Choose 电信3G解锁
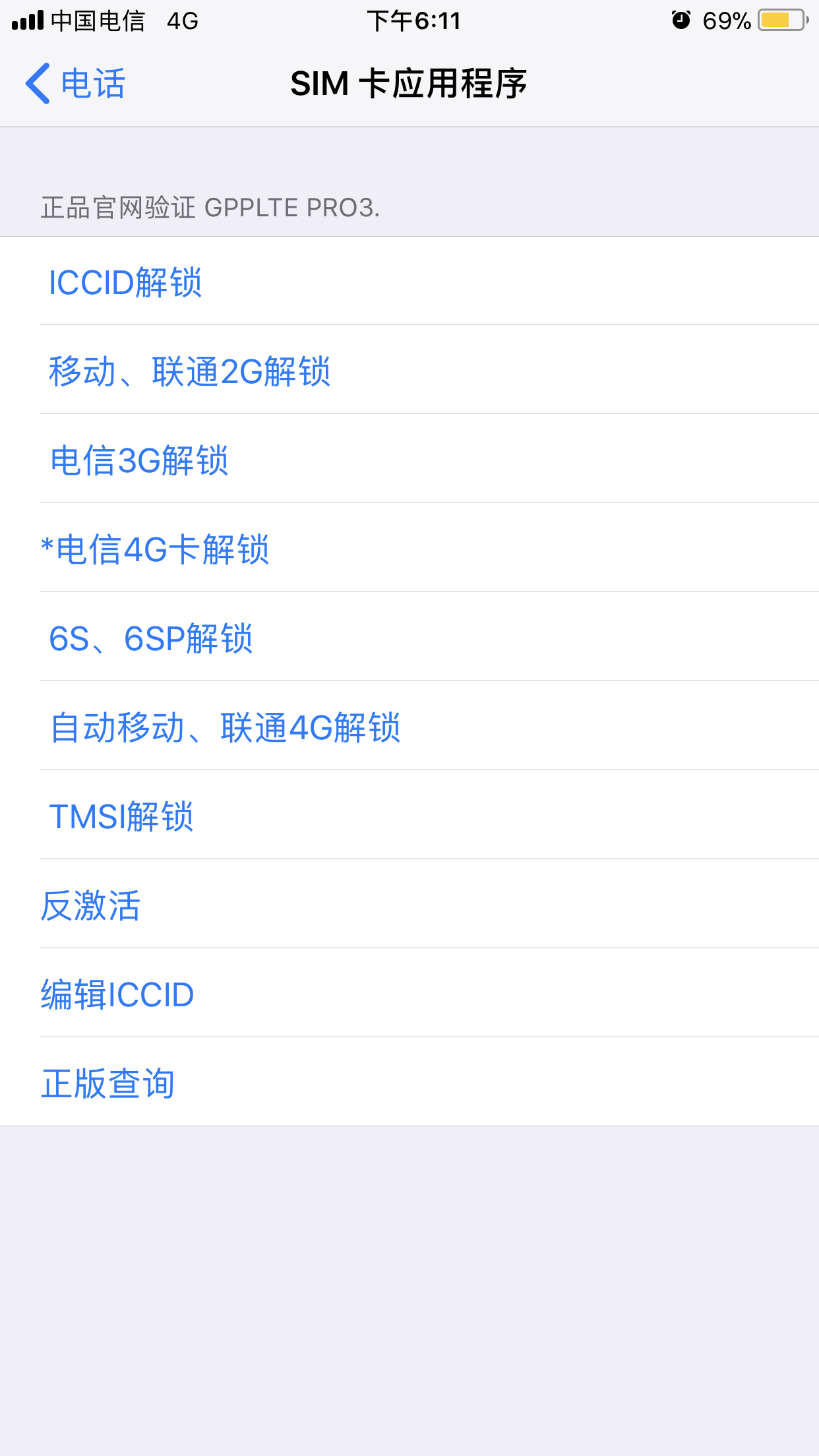 click(409, 460)
